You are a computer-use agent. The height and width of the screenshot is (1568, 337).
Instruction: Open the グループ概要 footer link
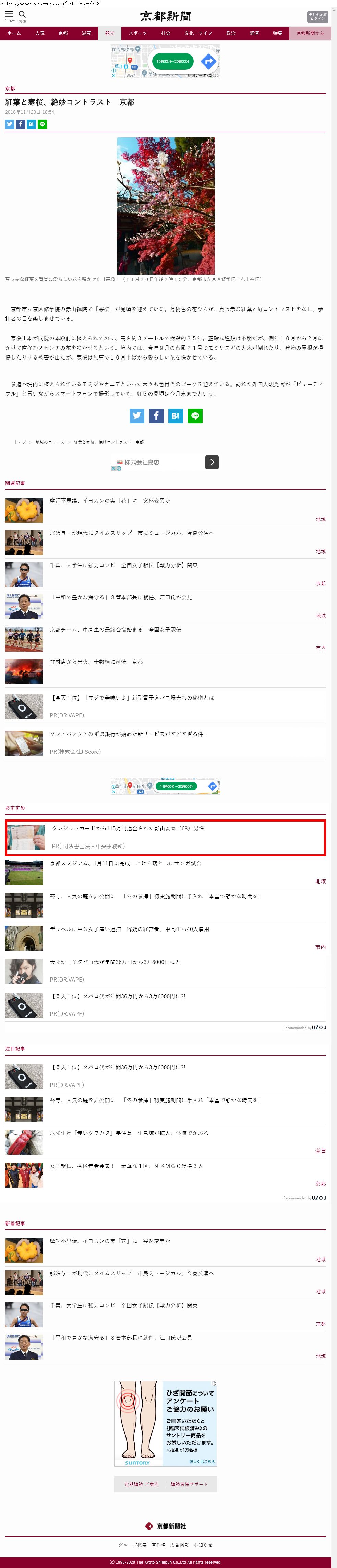pyautogui.click(x=132, y=1545)
